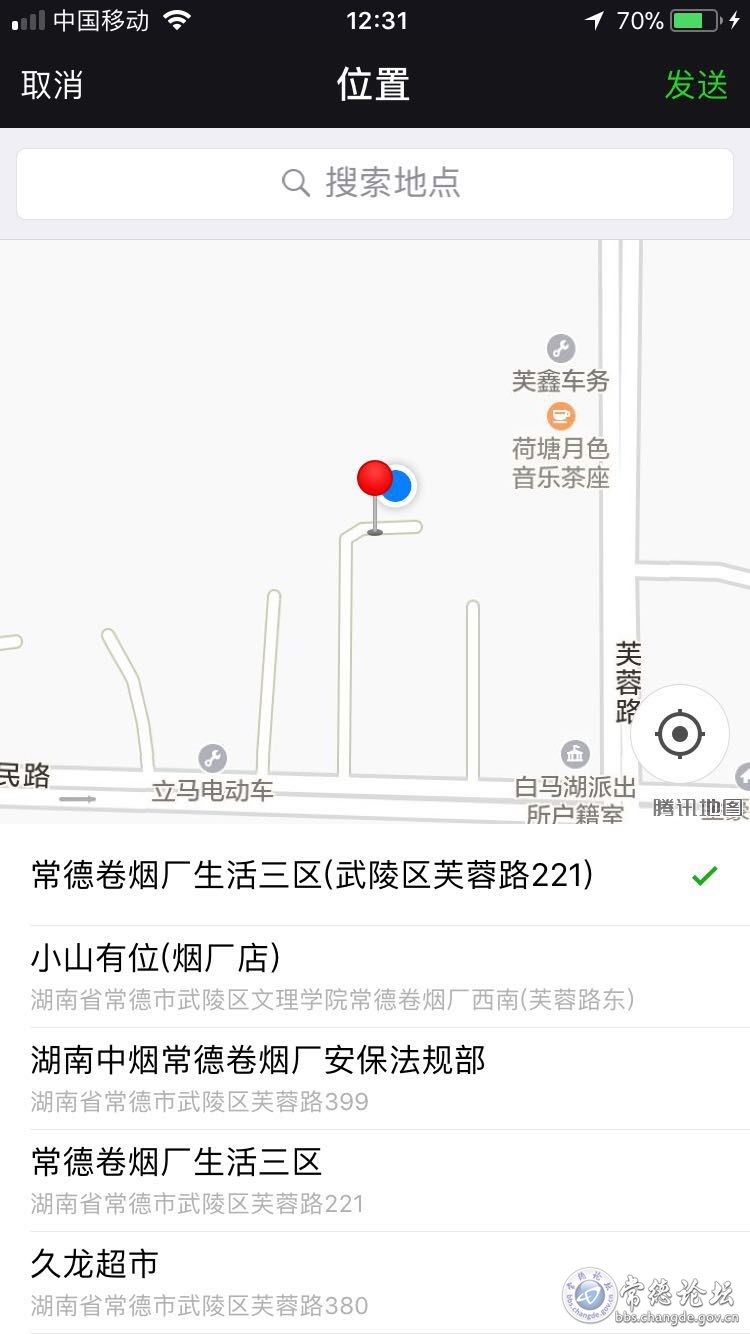Open the 搜索地点 search field
This screenshot has width=750, height=1334.
click(375, 183)
